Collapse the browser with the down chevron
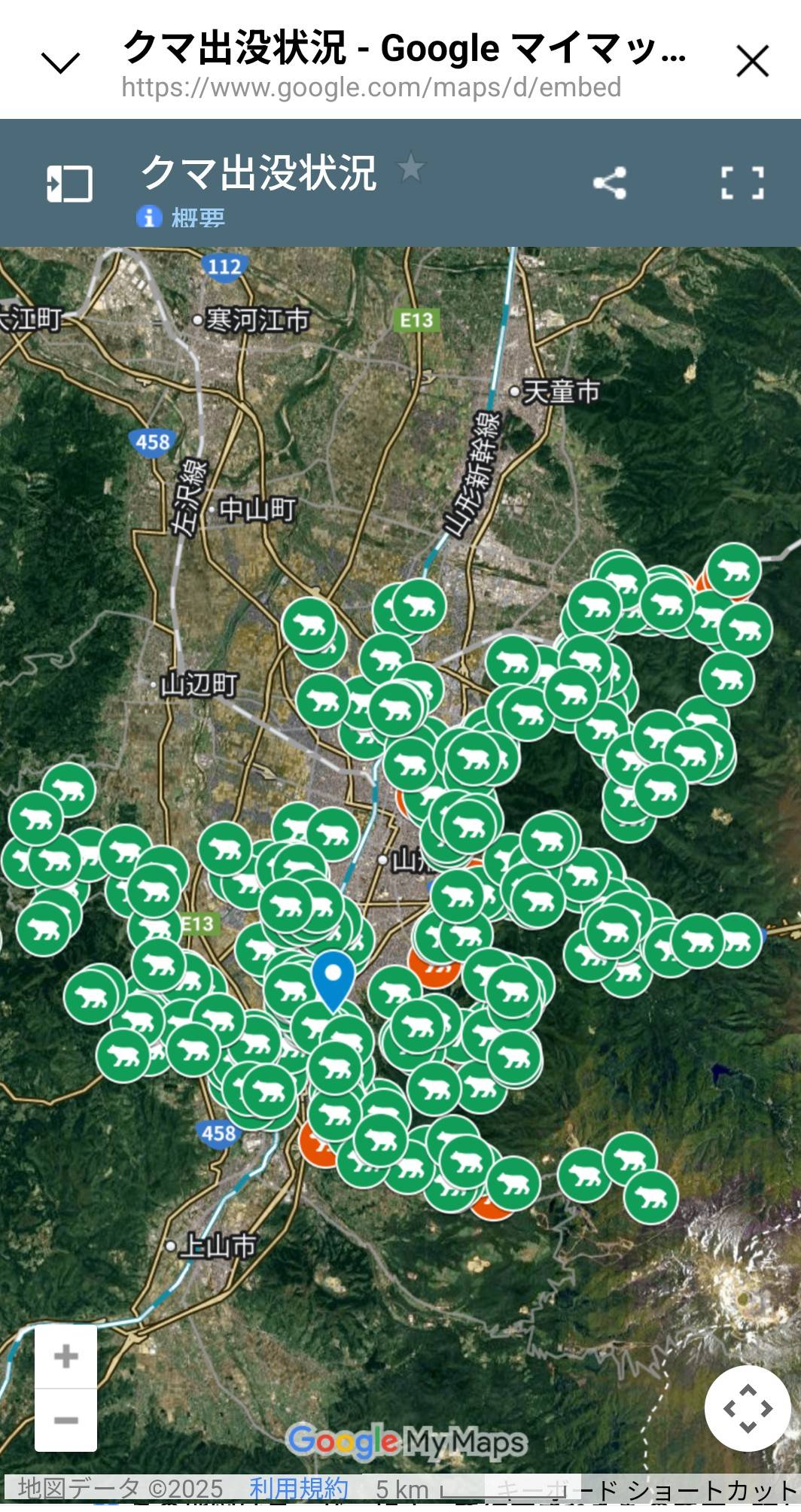Image resolution: width=801 pixels, height=1512 pixels. [x=60, y=62]
